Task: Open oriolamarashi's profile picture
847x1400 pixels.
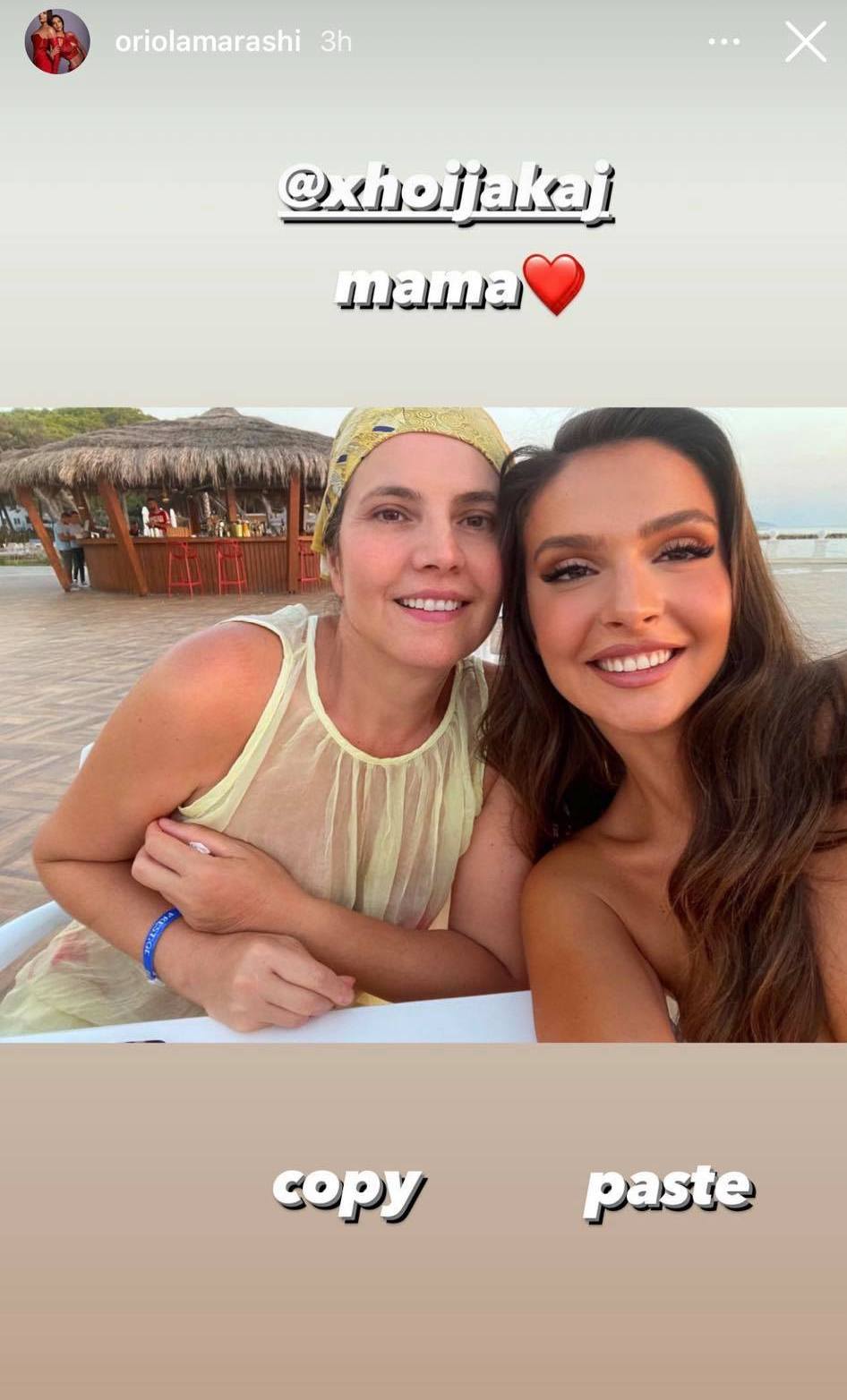Action: pos(56,41)
